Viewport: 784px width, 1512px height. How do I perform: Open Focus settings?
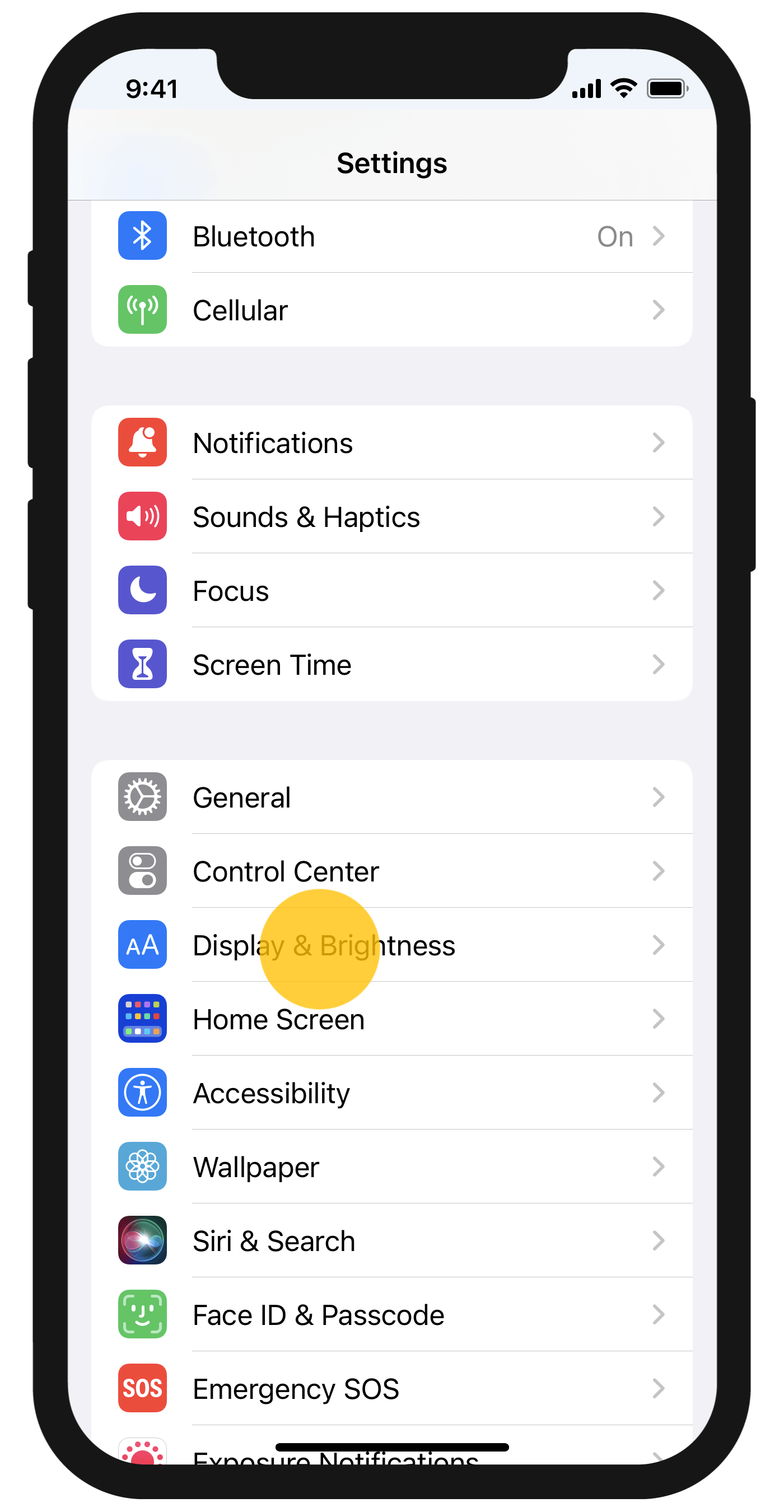[x=391, y=590]
